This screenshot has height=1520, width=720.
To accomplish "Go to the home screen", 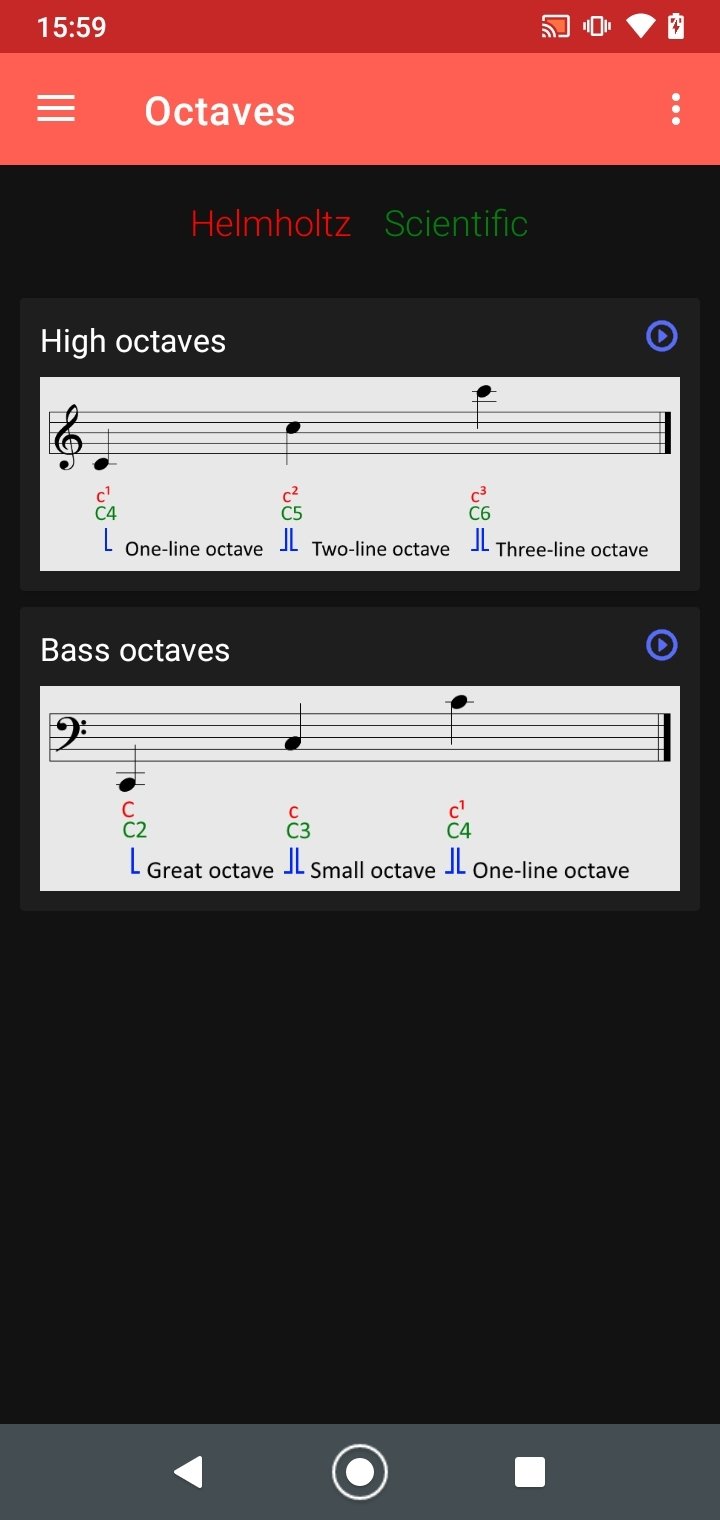I will pyautogui.click(x=360, y=1472).
